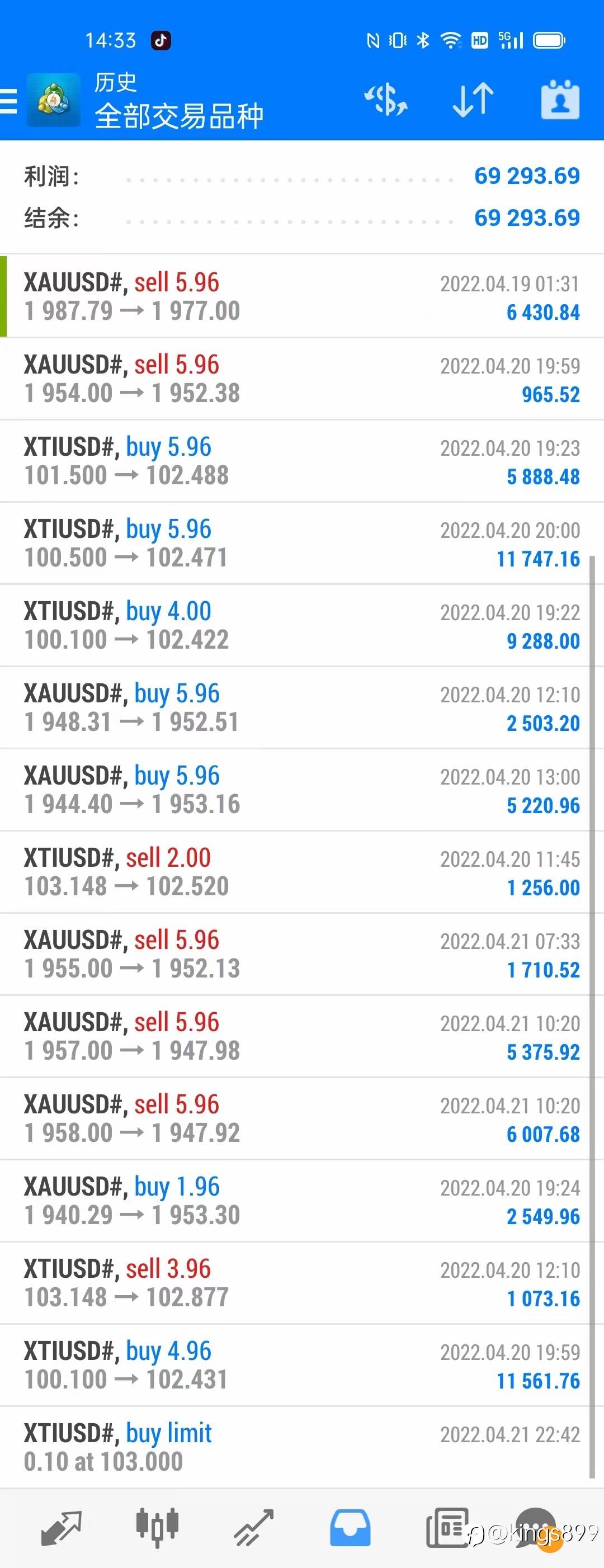
Task: Choose a history date range via calendar
Action: 560,100
